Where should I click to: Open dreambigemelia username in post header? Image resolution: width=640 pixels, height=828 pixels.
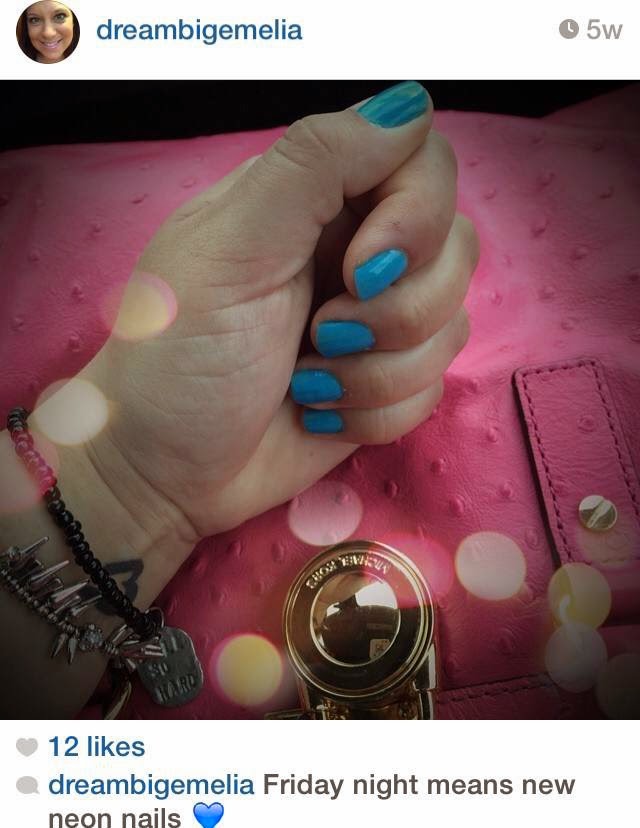tap(198, 30)
